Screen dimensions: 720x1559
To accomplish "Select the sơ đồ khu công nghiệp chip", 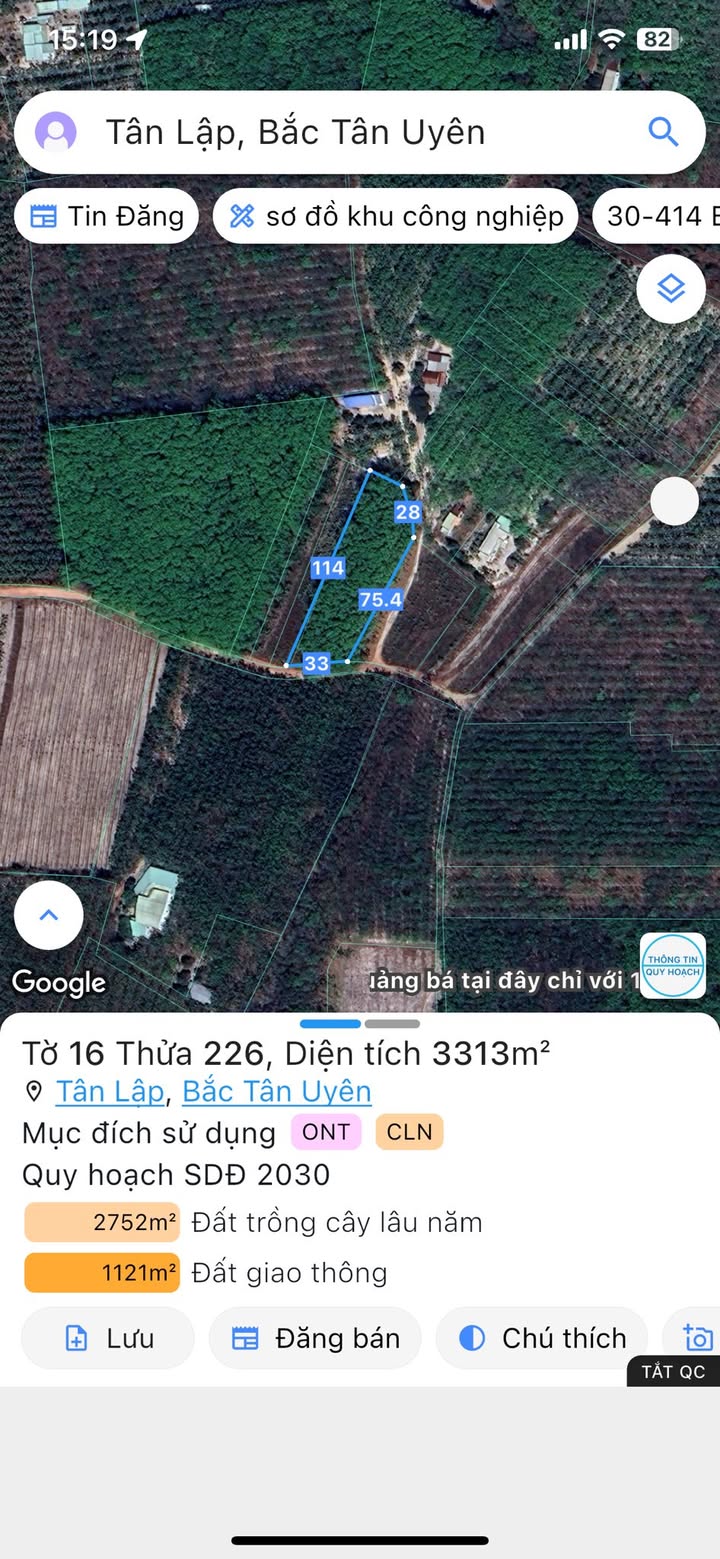I will pos(396,216).
